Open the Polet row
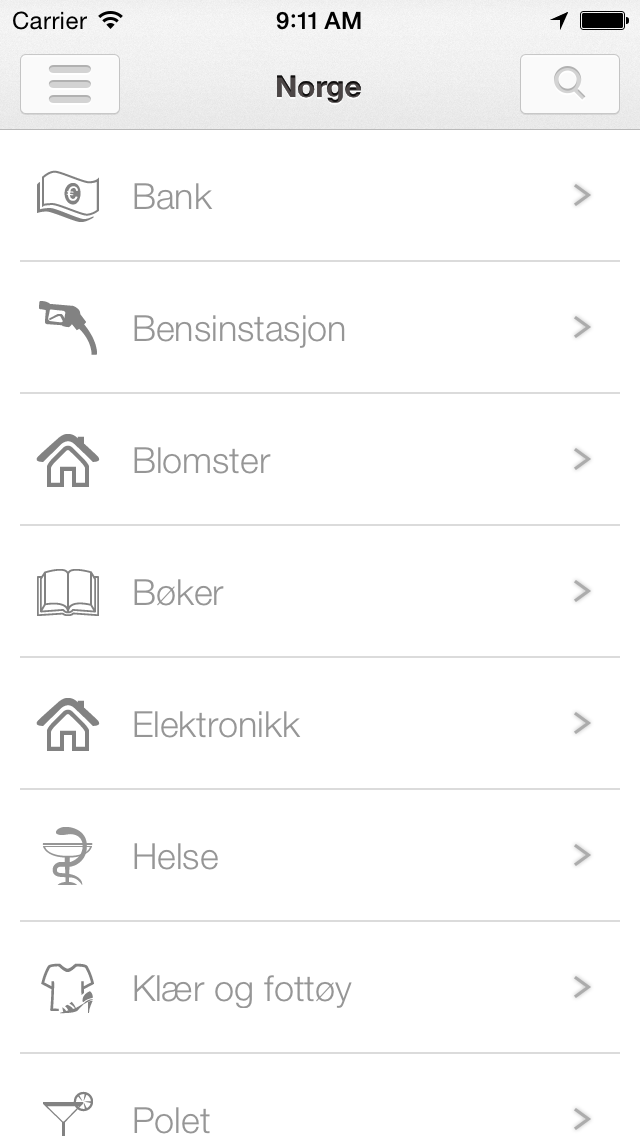Image resolution: width=640 pixels, height=1136 pixels. [320, 1095]
